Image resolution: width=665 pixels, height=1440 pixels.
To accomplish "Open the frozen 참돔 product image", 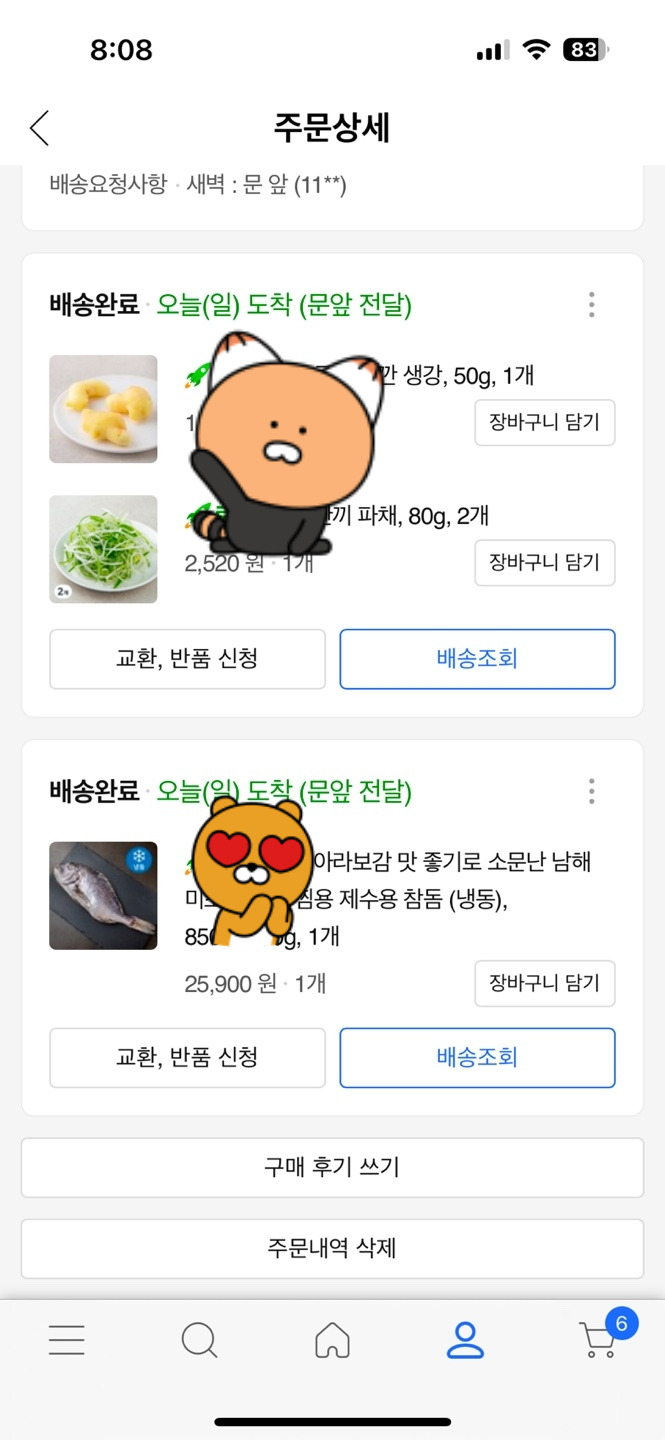I will [103, 895].
